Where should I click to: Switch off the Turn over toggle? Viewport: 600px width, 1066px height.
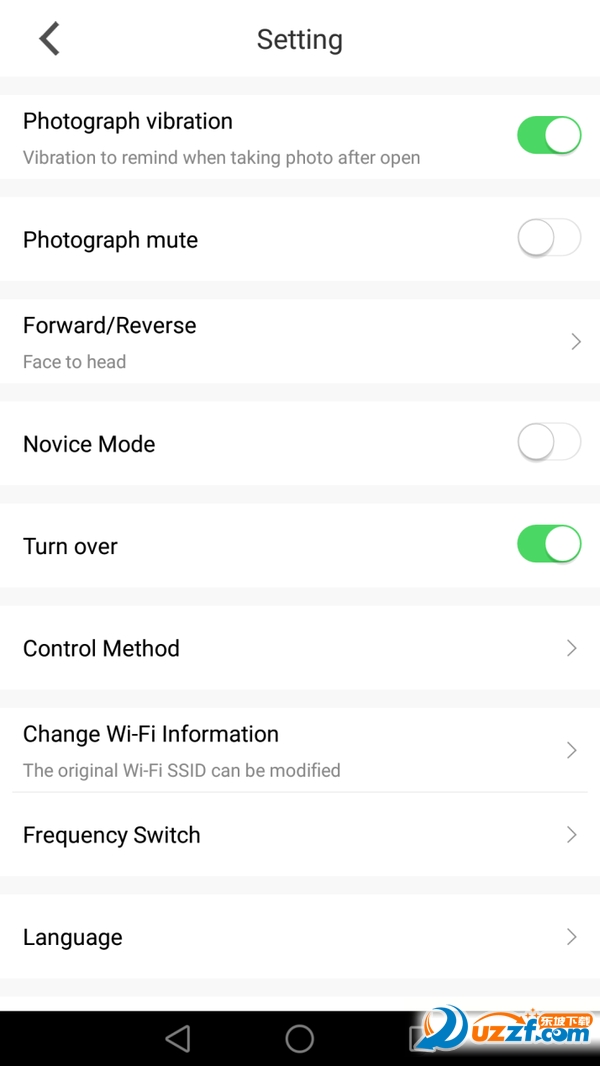pos(549,544)
